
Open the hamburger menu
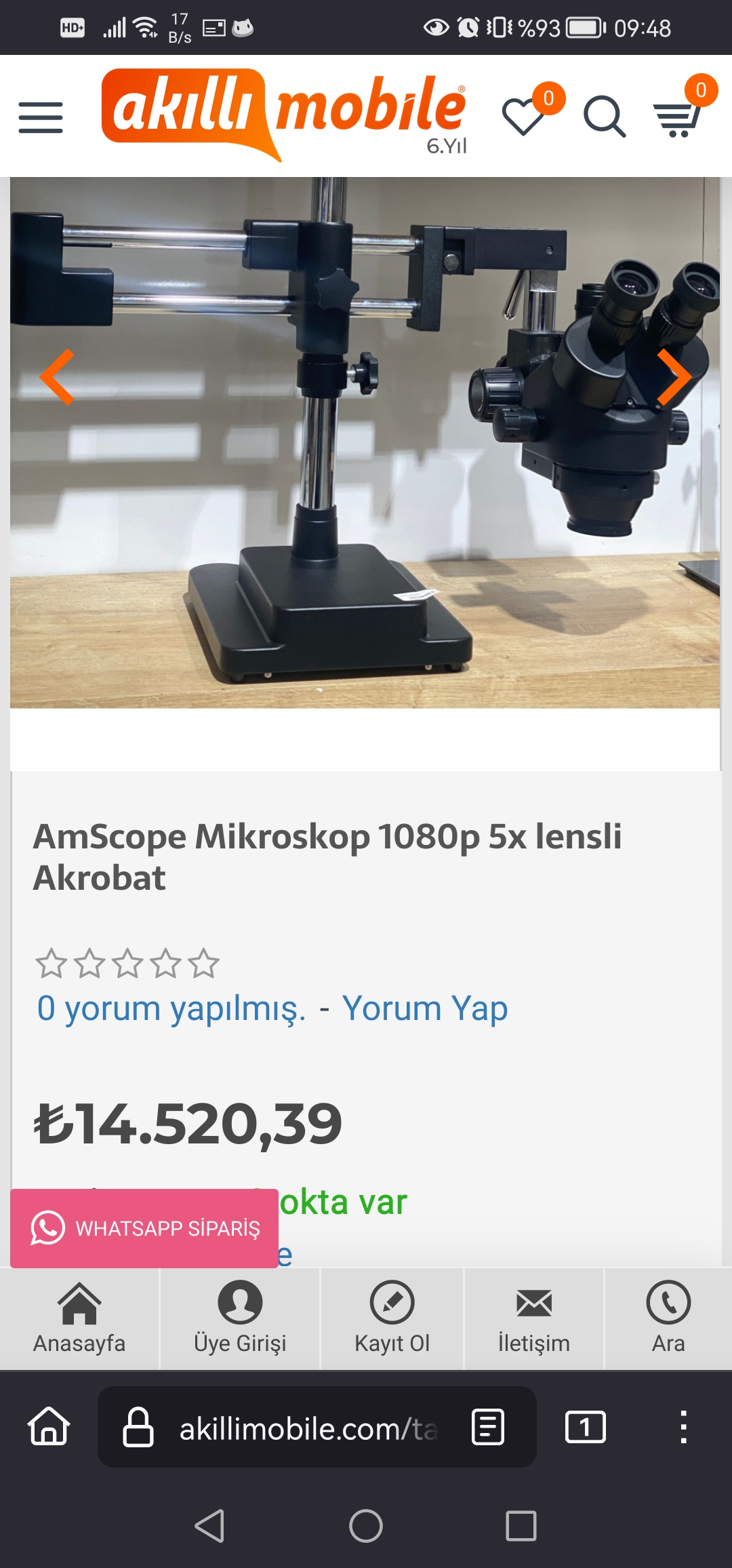click(x=41, y=117)
